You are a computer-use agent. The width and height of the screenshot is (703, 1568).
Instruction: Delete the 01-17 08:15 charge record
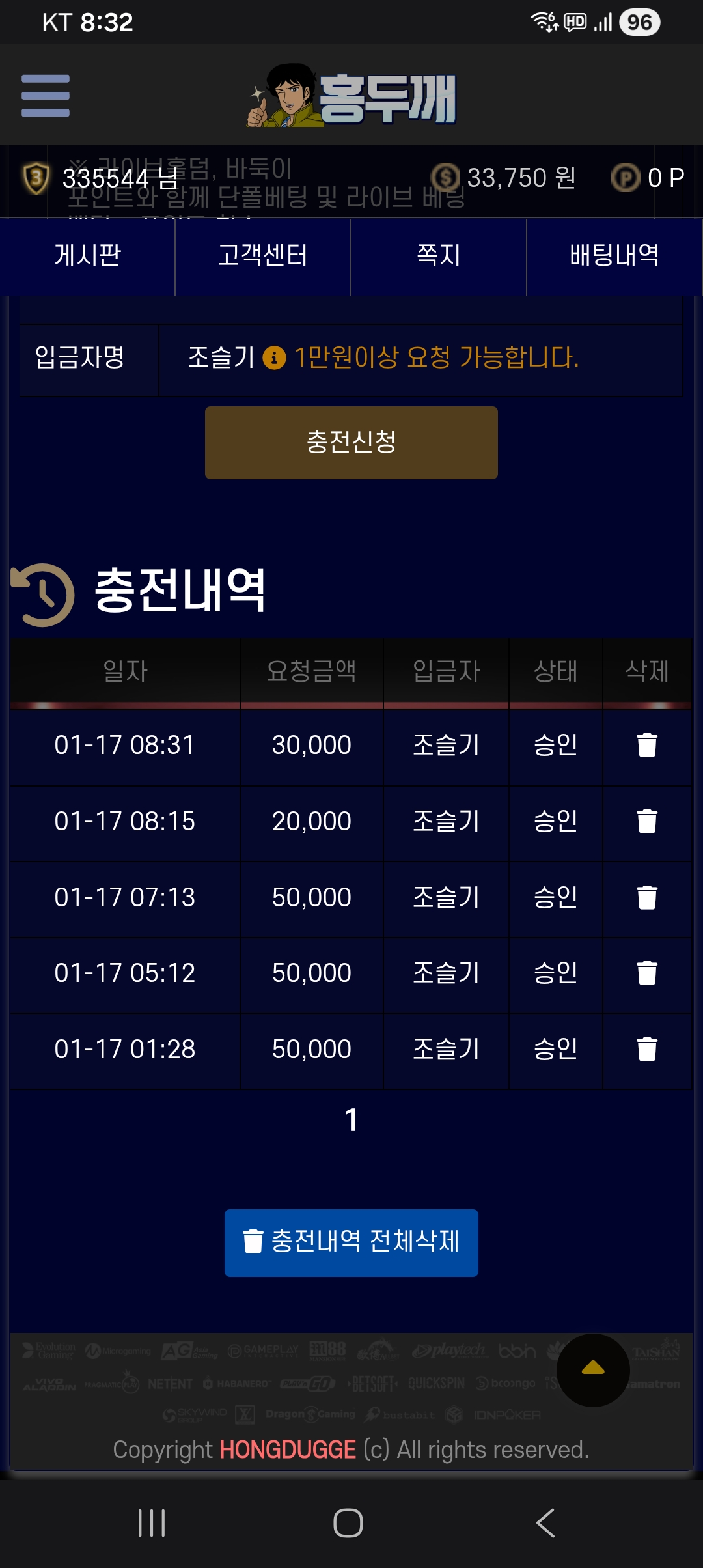(x=646, y=822)
